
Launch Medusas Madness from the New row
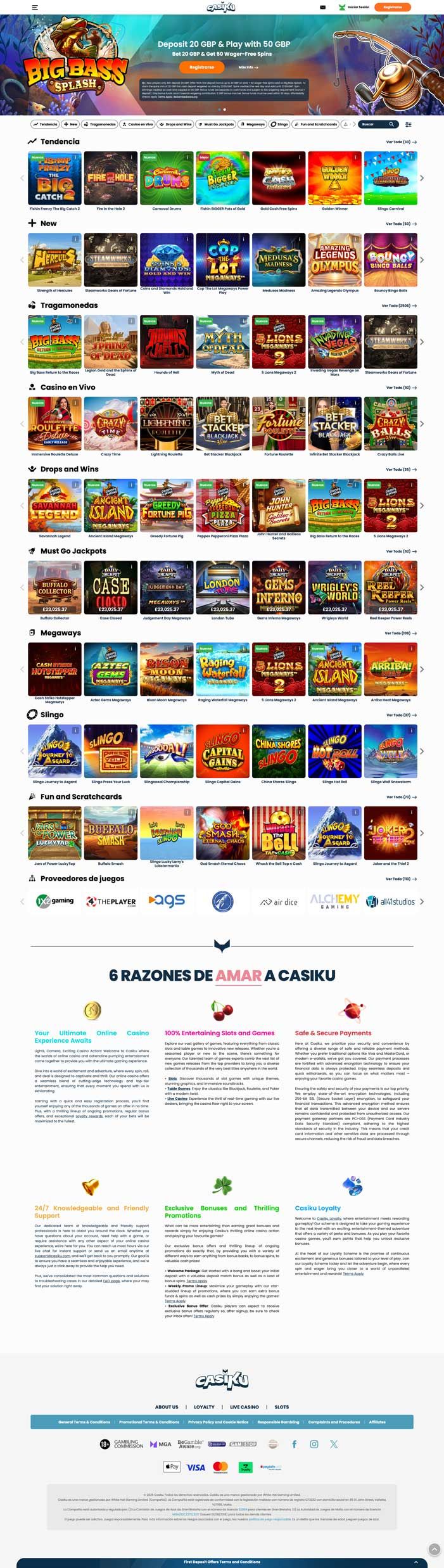click(279, 260)
